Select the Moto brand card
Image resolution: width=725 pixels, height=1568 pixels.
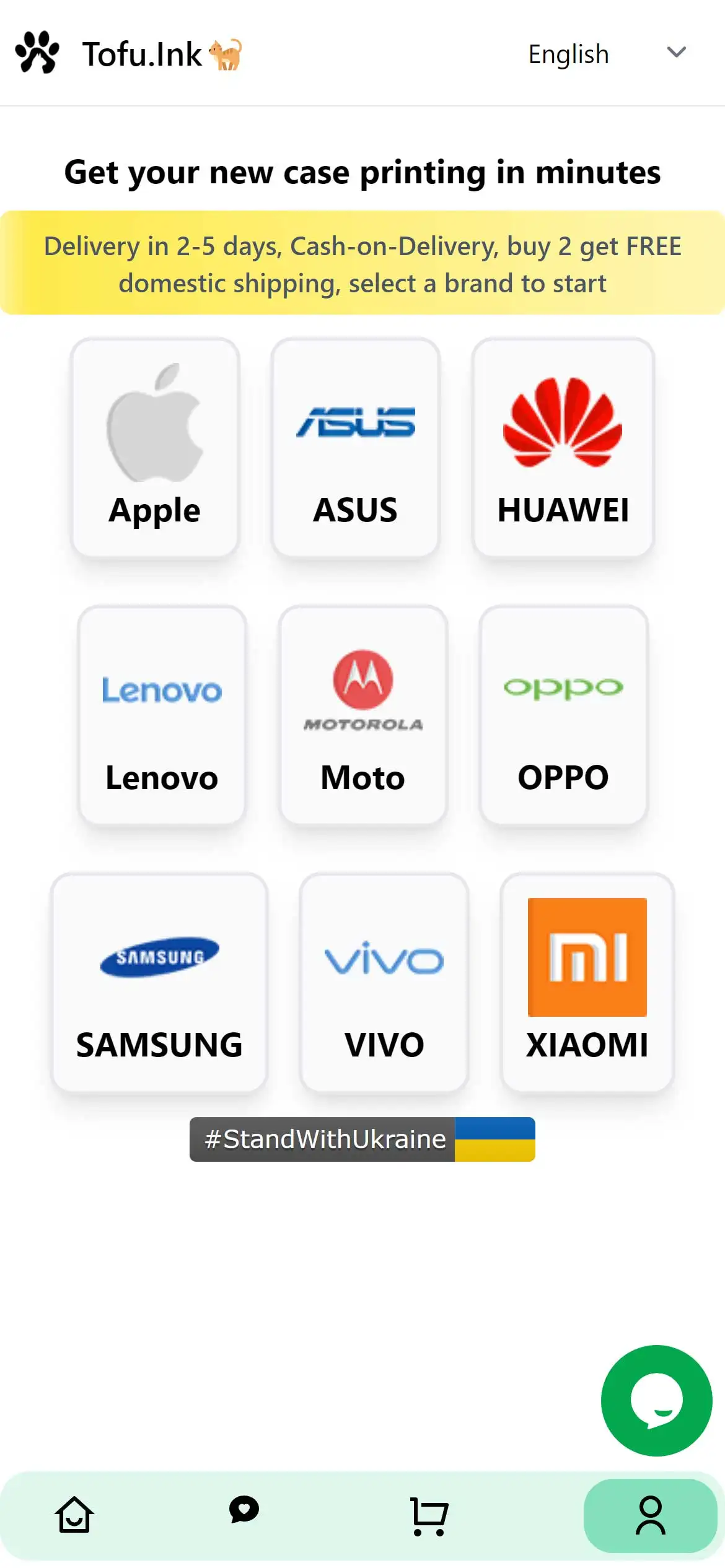pos(363,715)
